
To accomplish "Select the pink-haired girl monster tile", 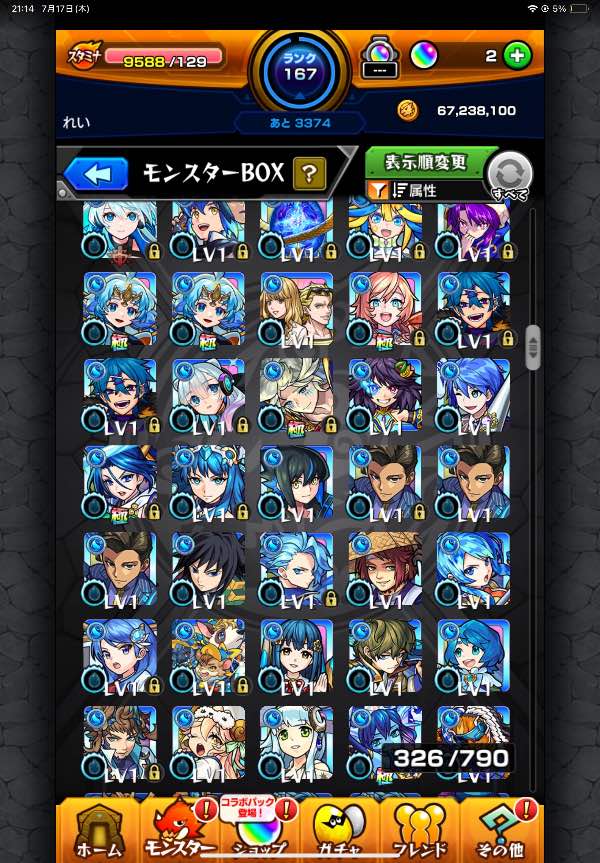I will (385, 308).
